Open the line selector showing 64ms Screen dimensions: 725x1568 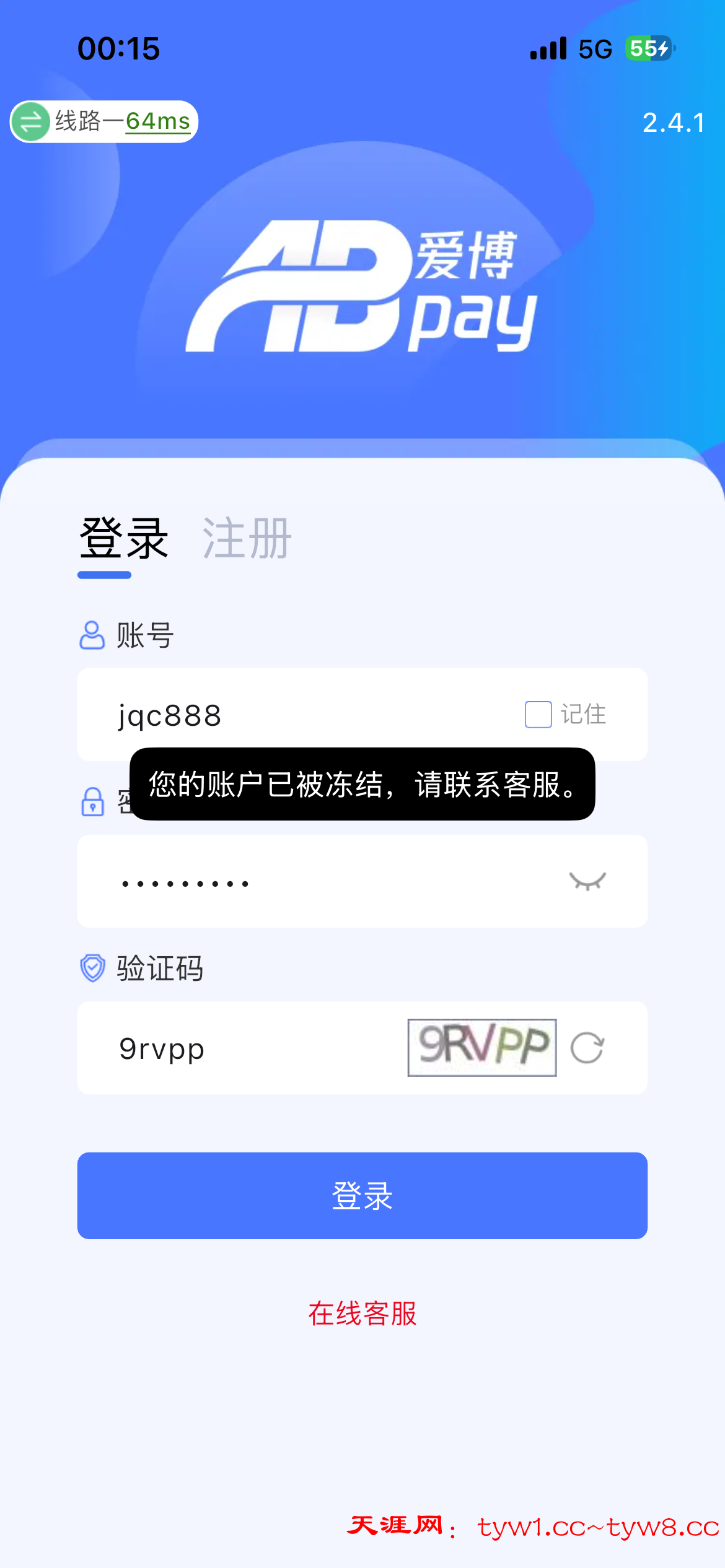point(103,121)
